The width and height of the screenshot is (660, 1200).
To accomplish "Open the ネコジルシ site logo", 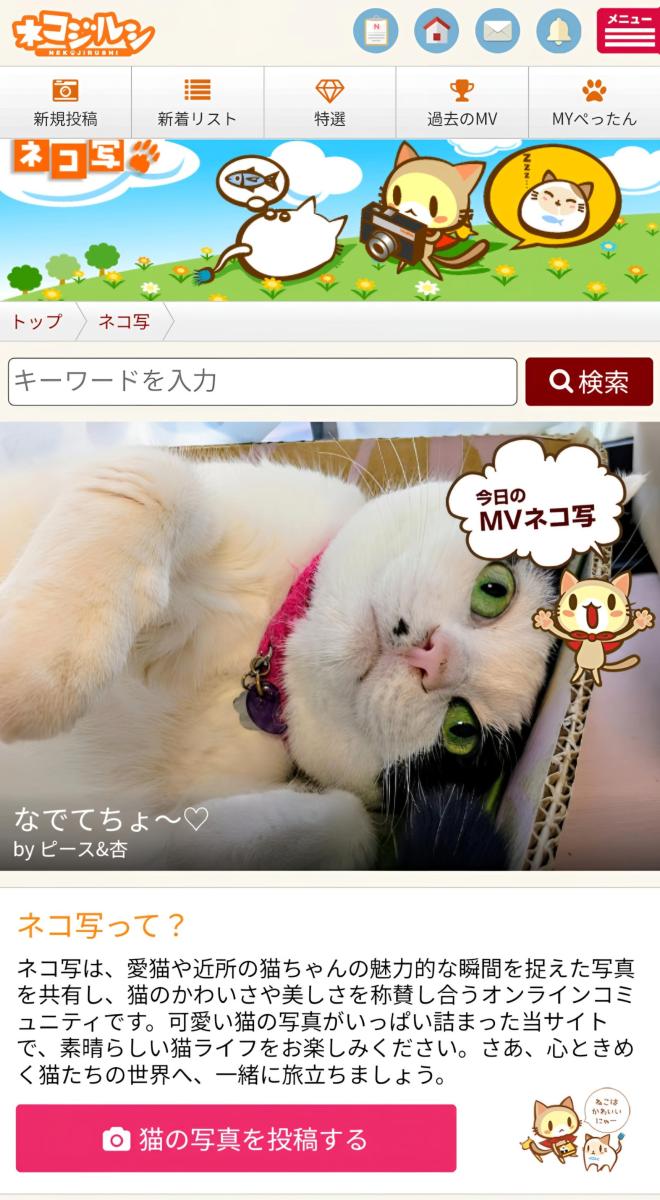I will point(83,33).
